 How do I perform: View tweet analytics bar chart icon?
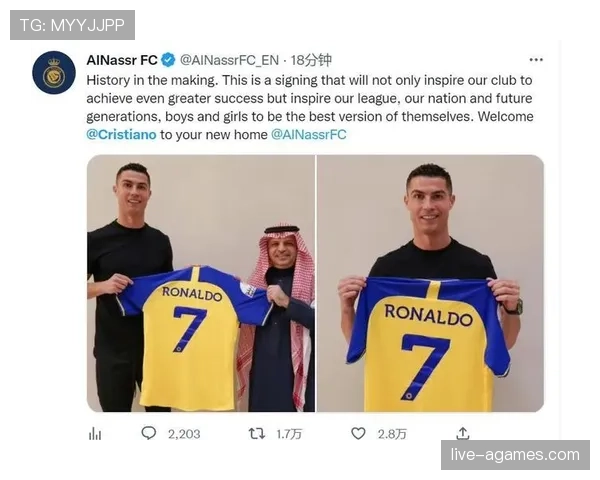pyautogui.click(x=96, y=433)
